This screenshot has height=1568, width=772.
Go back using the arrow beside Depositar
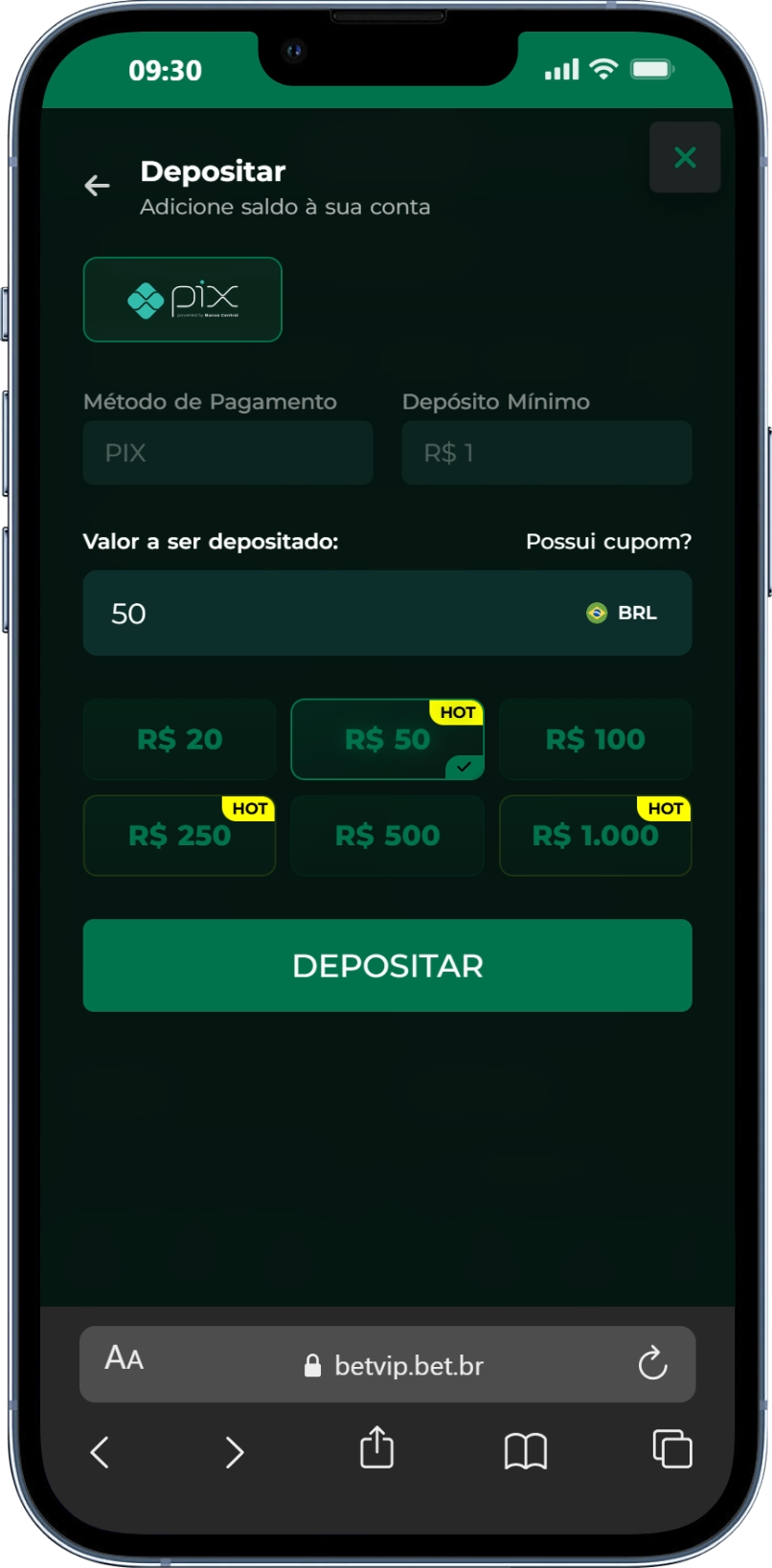pyautogui.click(x=97, y=186)
